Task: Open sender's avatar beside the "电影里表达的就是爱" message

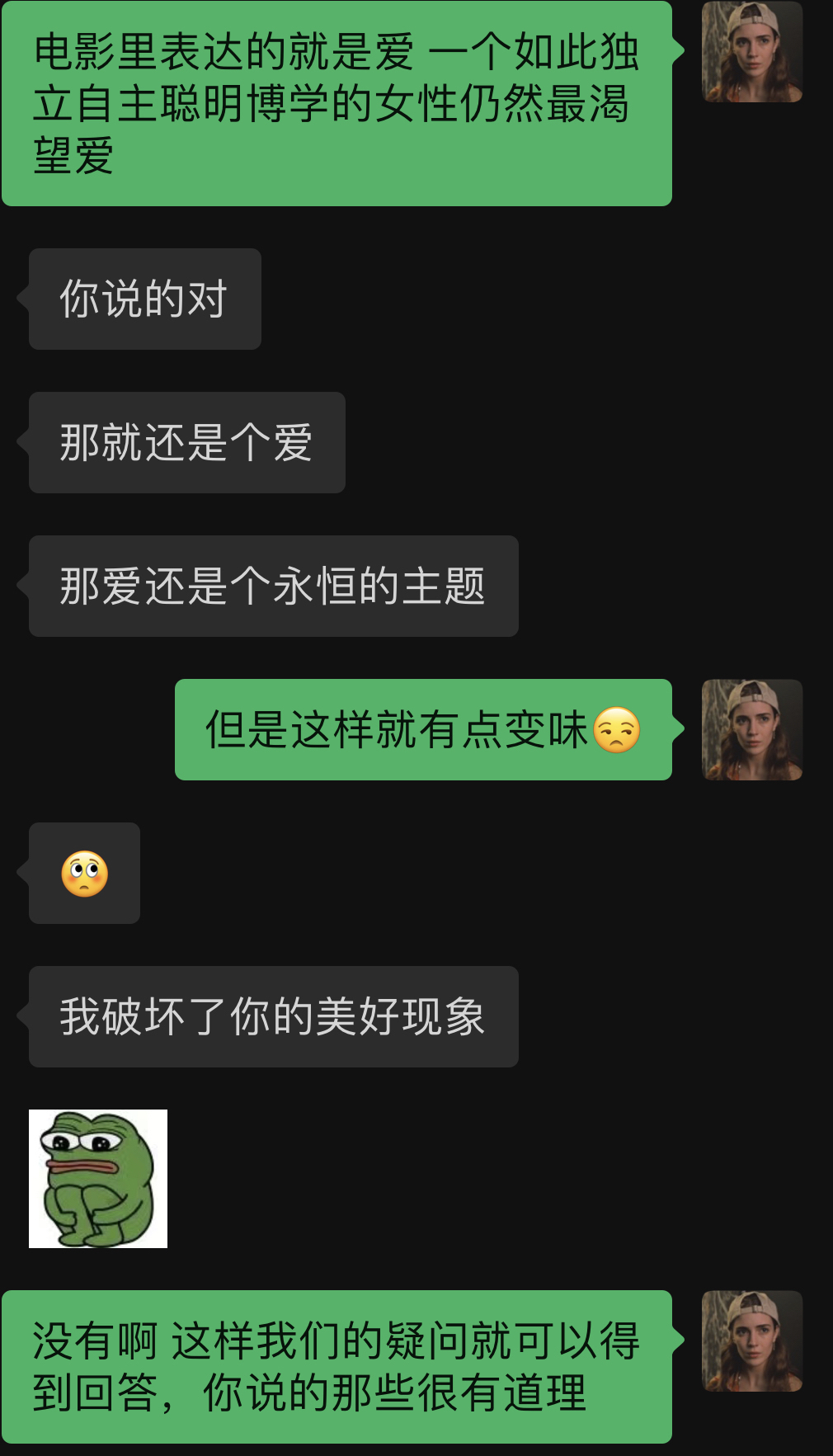Action: click(x=751, y=52)
